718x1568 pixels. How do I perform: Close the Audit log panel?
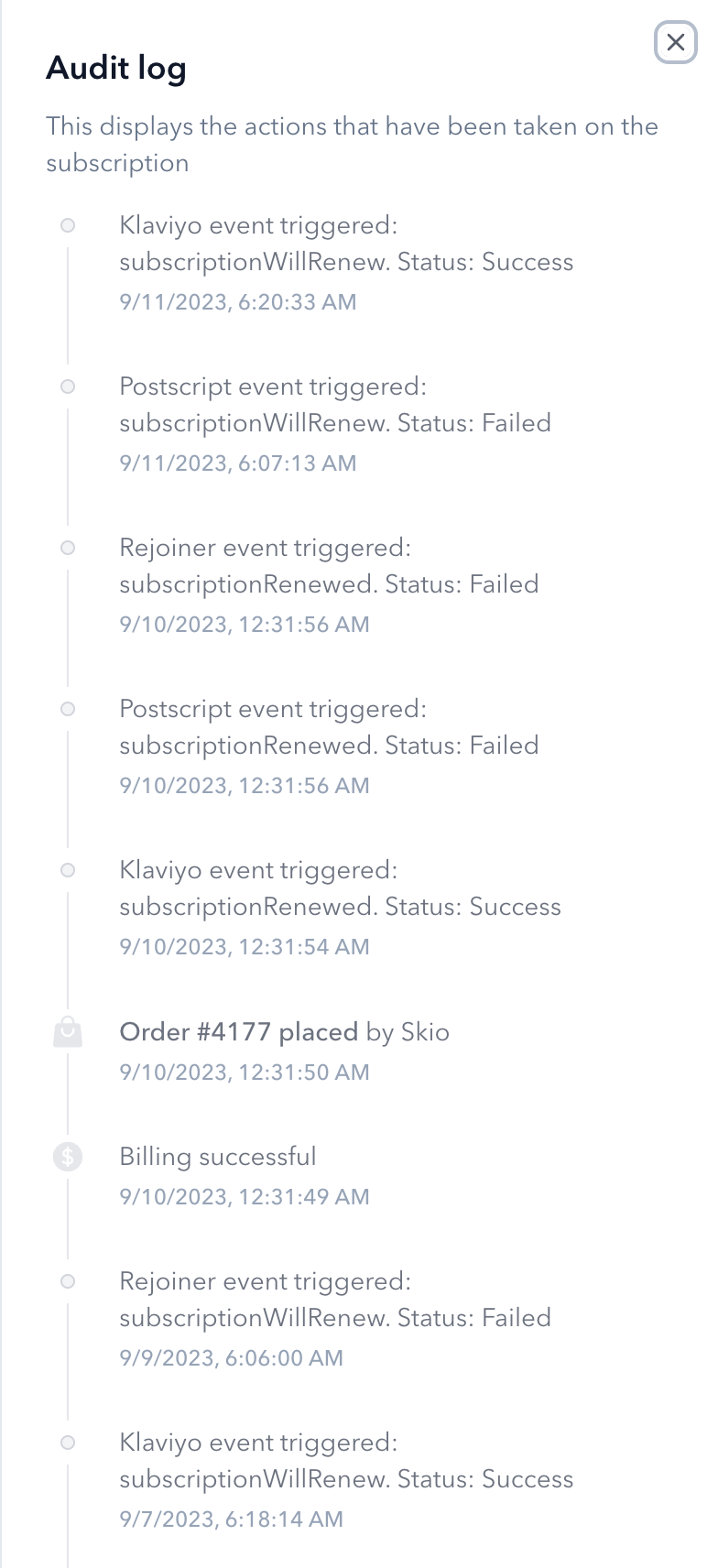click(676, 42)
